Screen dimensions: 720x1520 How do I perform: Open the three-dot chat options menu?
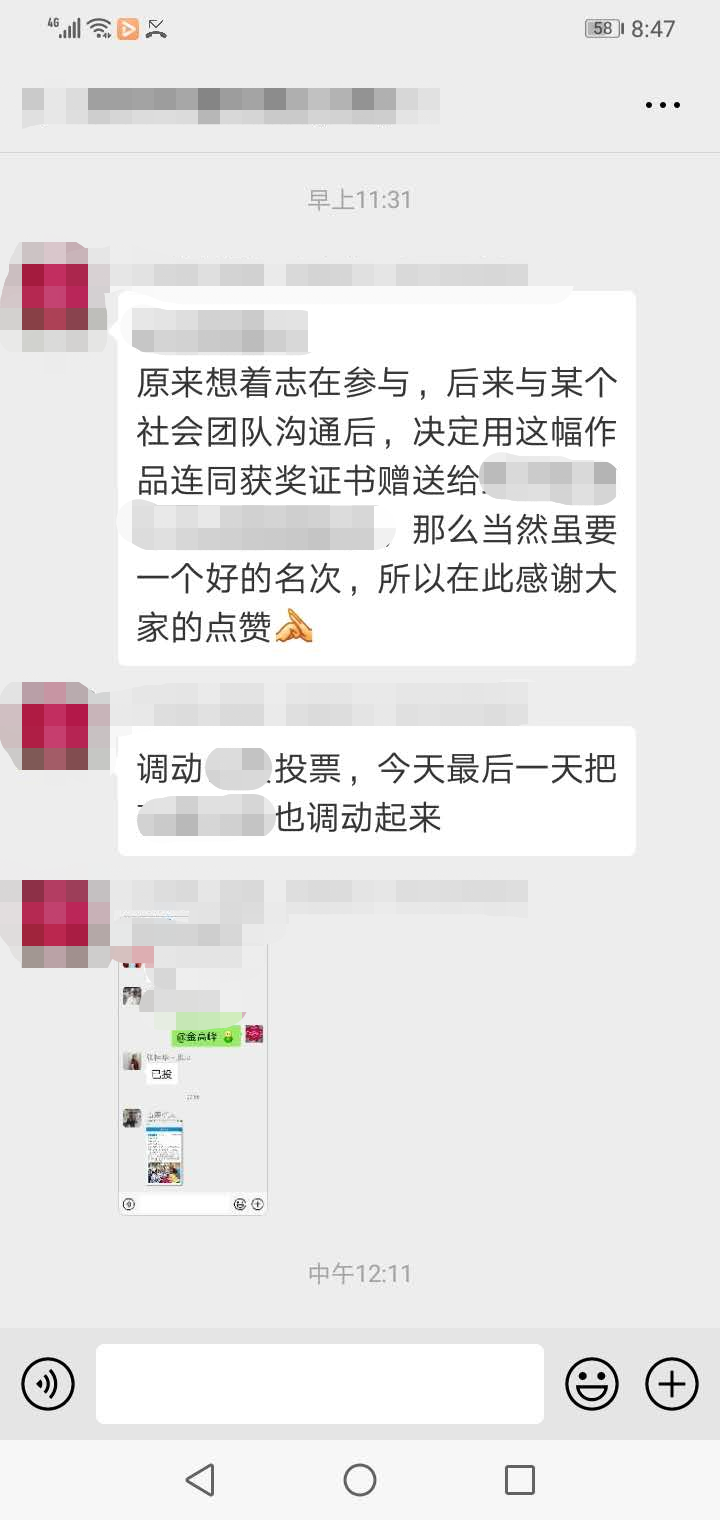(662, 105)
